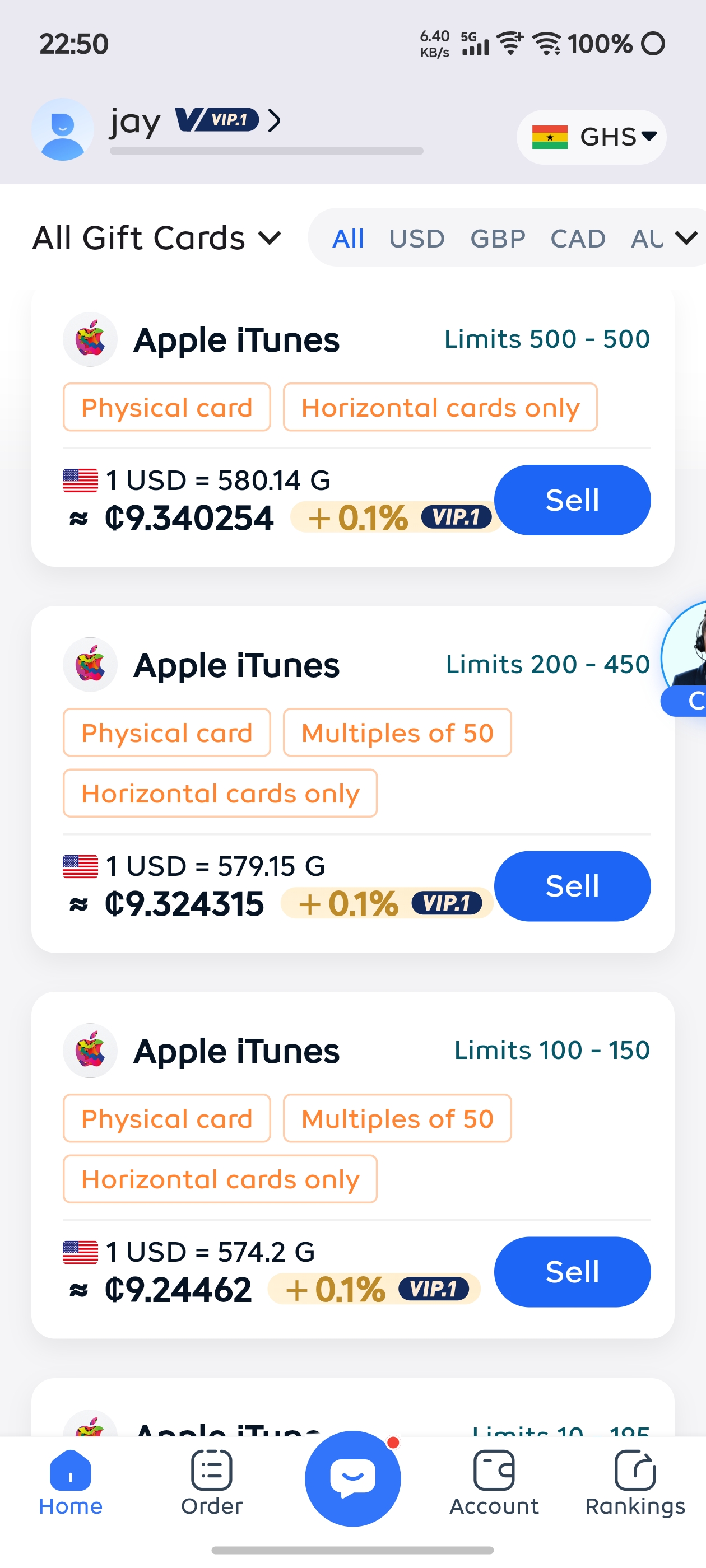The width and height of the screenshot is (706, 1568).
Task: Sell Apple iTunes card with limits 100 - 150
Action: click(x=572, y=1272)
